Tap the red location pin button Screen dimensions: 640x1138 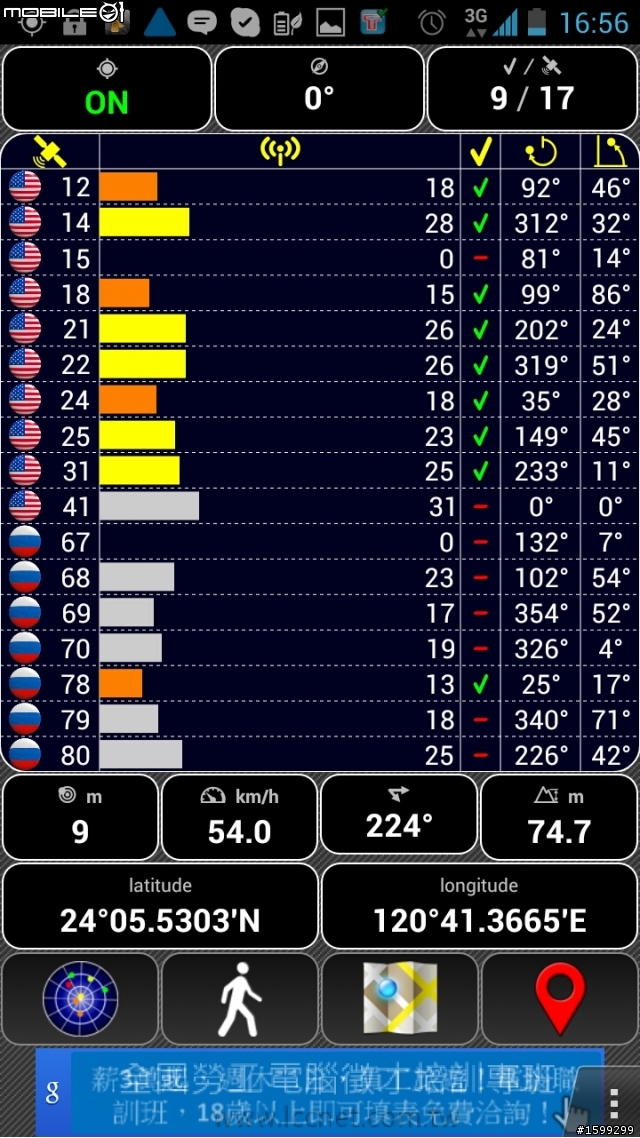coord(559,998)
